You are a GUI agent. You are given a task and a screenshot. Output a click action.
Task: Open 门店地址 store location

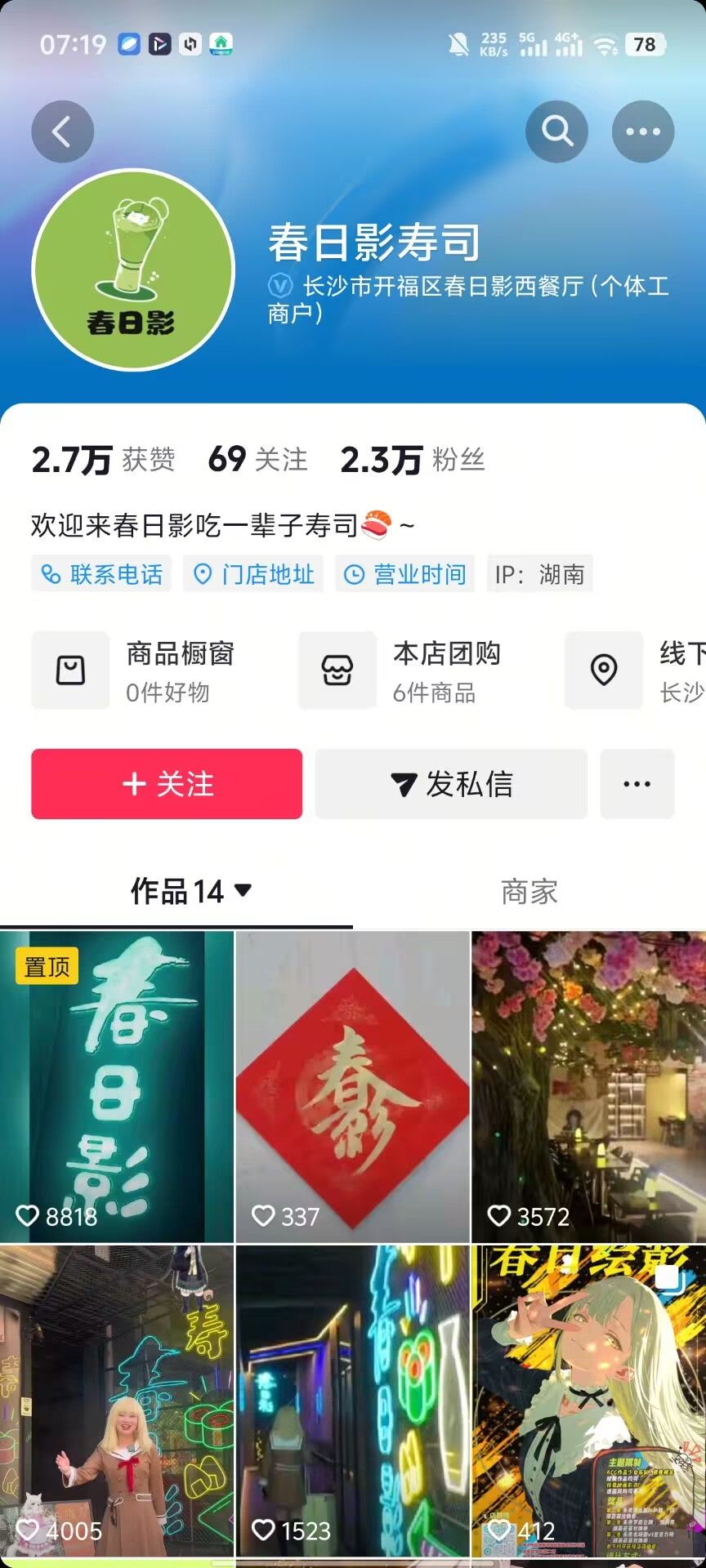click(253, 574)
